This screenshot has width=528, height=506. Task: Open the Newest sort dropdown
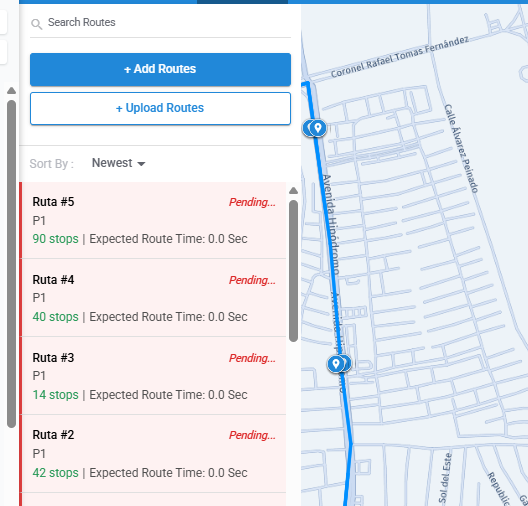tap(118, 163)
